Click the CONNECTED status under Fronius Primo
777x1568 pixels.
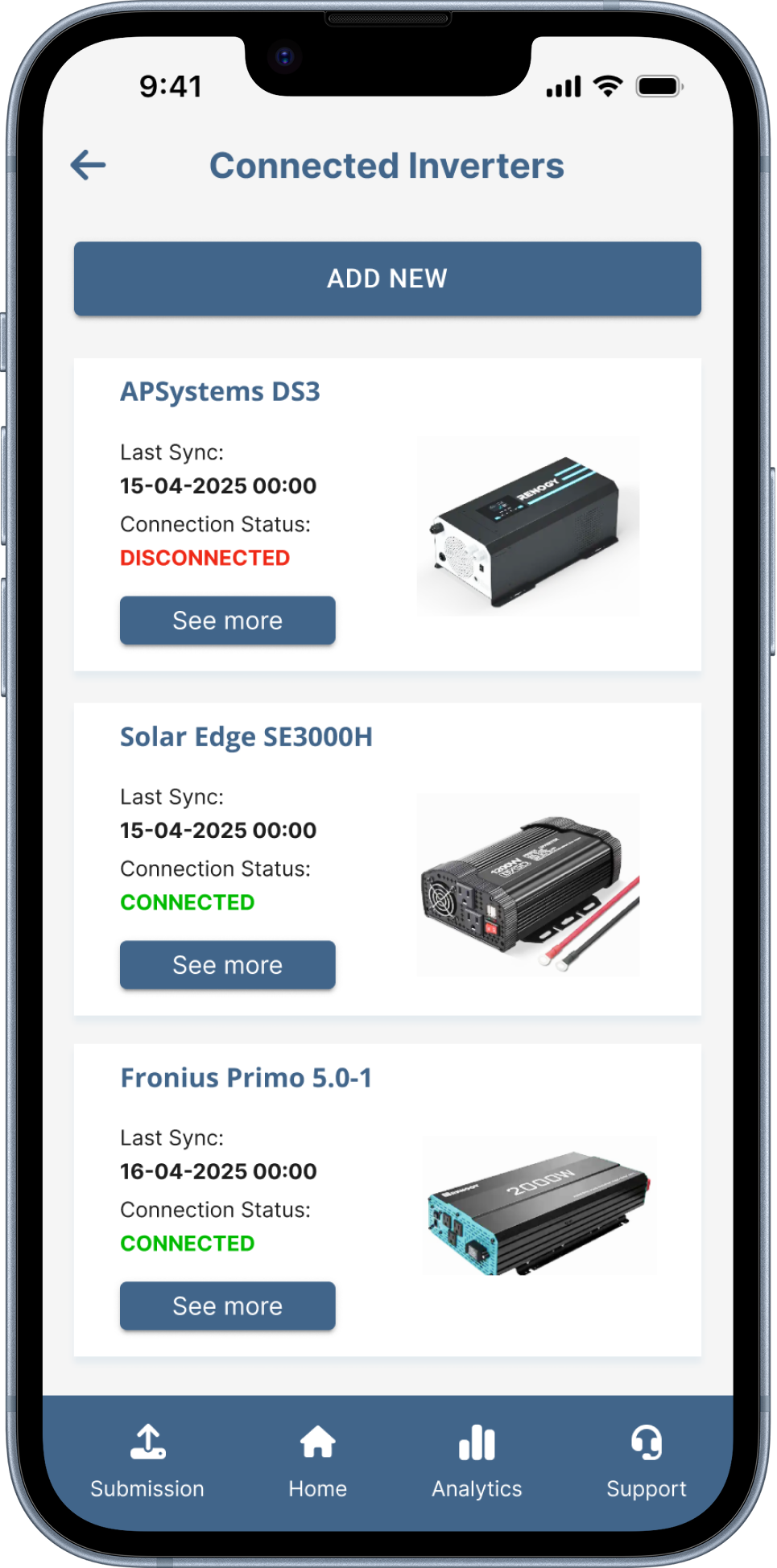pos(186,1243)
